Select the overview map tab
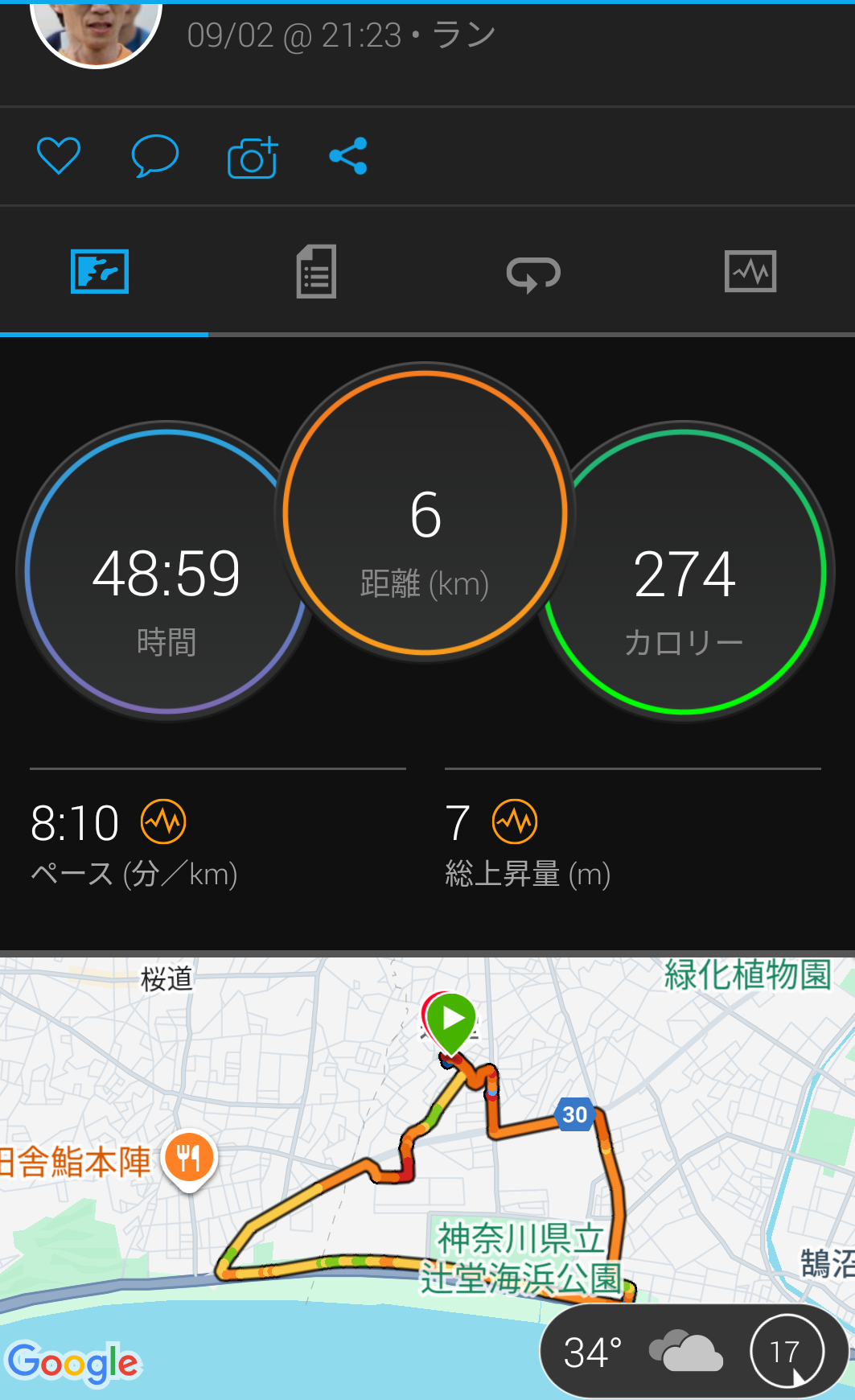The image size is (855, 1400). 100,272
